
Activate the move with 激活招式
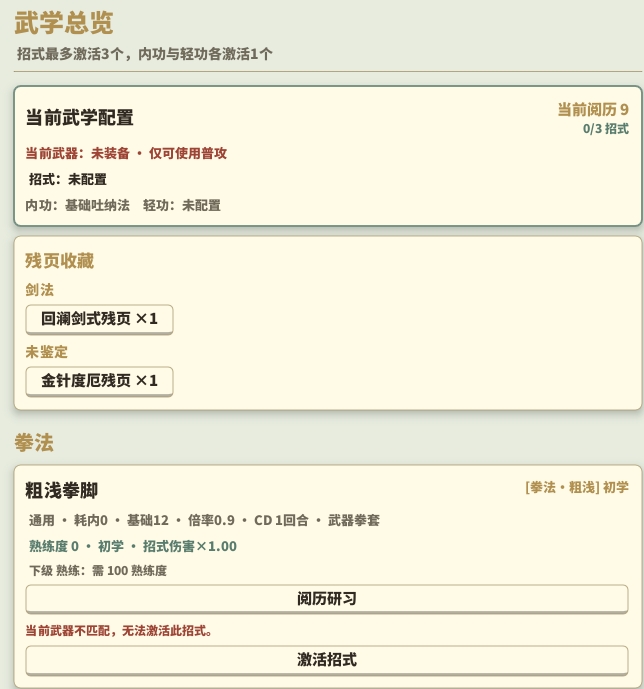[327, 660]
